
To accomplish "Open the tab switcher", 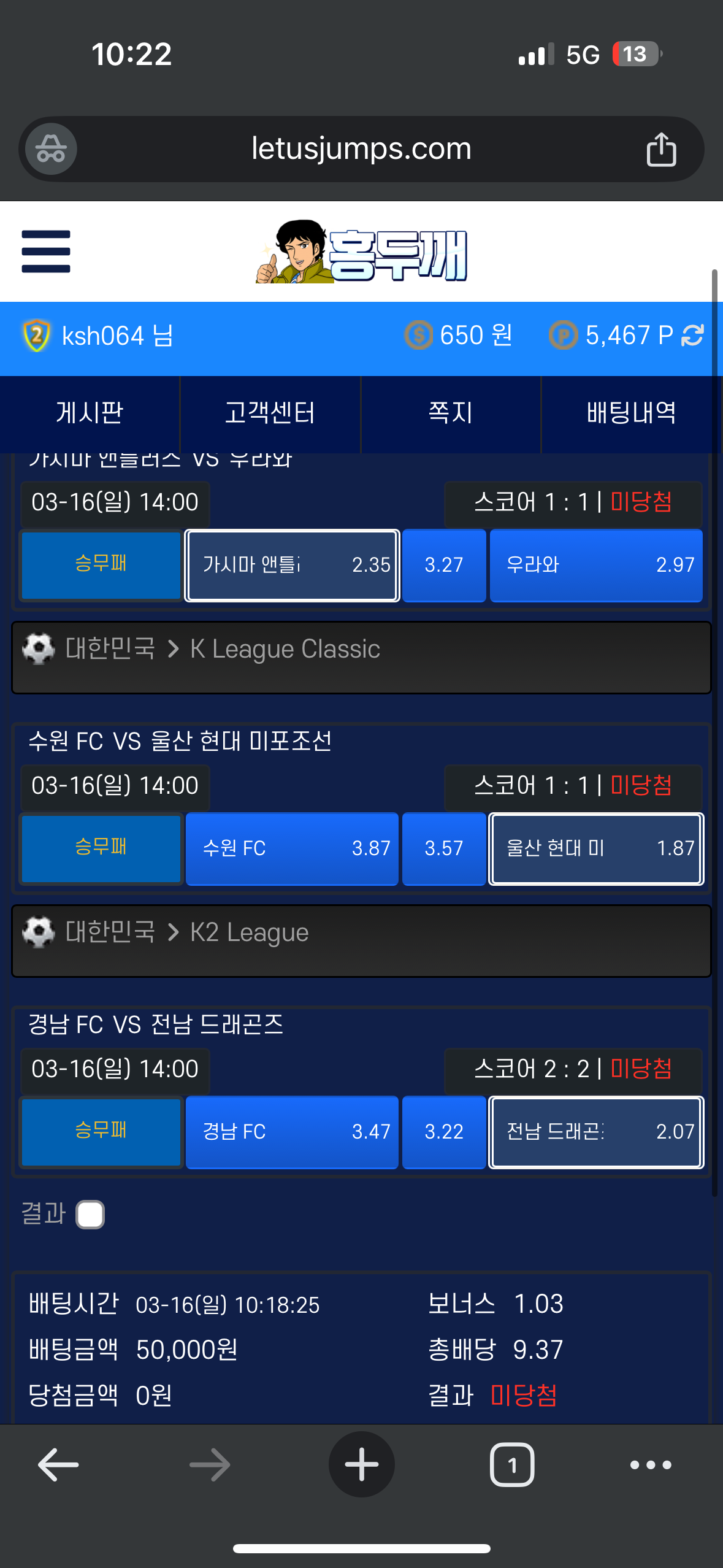I will click(512, 1465).
